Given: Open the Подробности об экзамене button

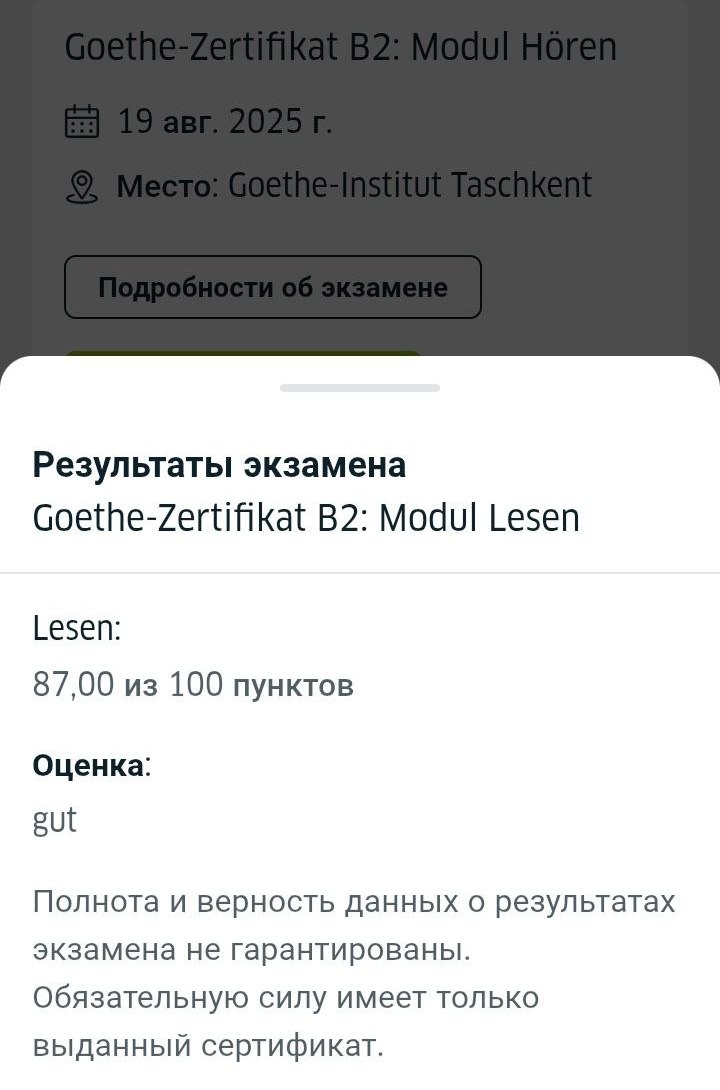Looking at the screenshot, I should point(273,287).
